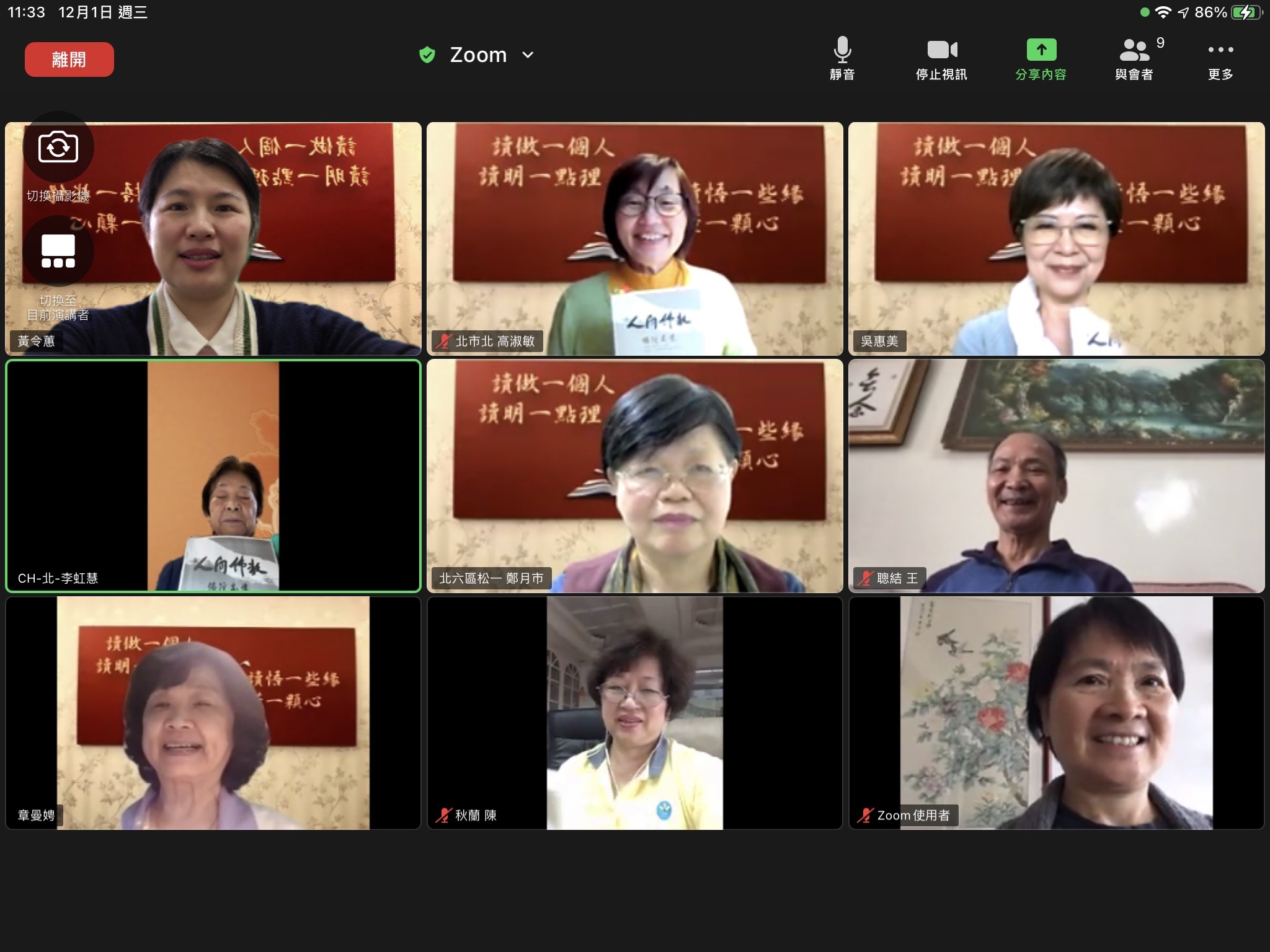Open the 更多 more options menu
The height and width of the screenshot is (952, 1270).
(1220, 58)
